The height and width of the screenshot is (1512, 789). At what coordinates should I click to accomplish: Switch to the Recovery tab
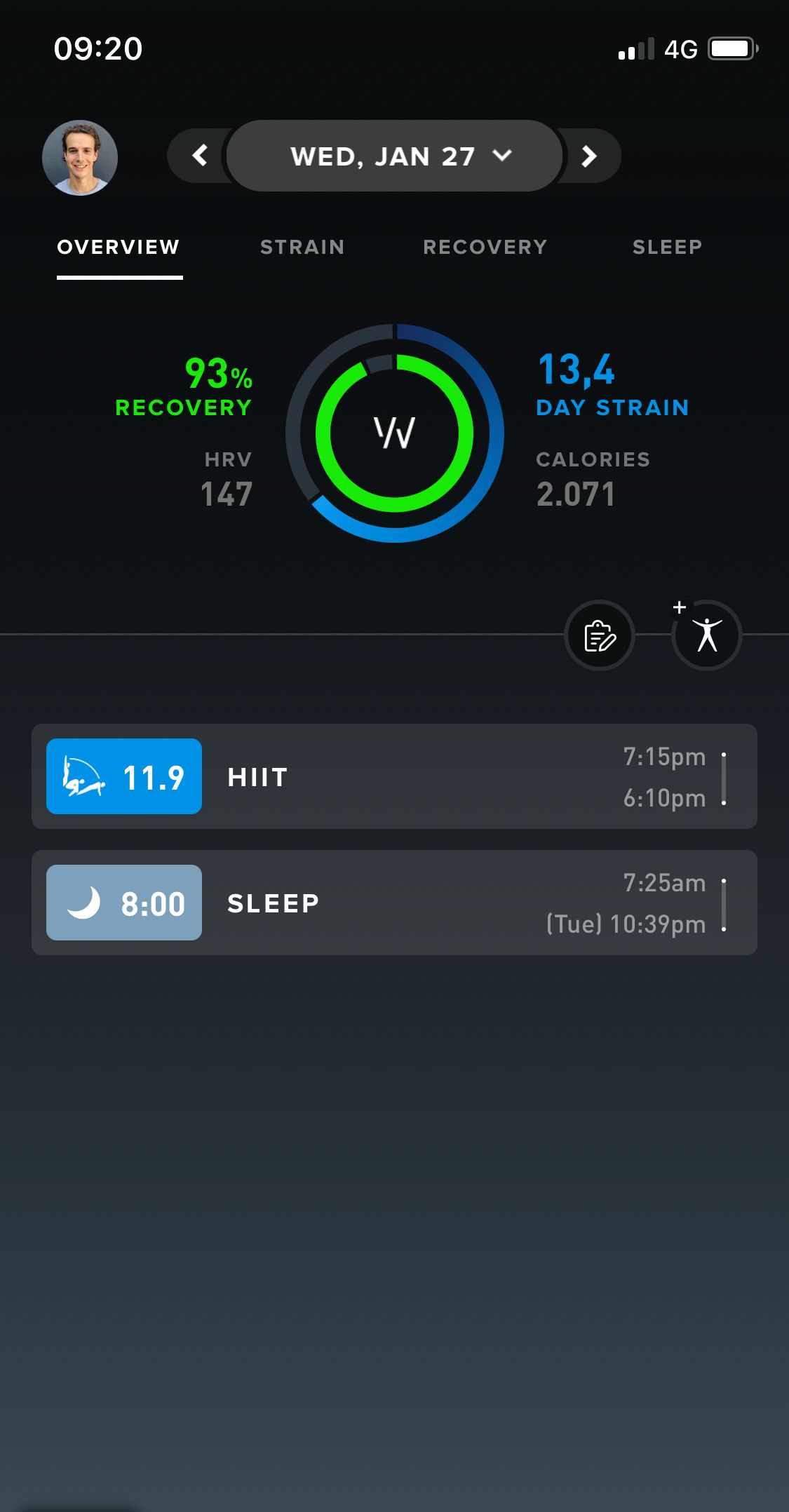(x=485, y=247)
